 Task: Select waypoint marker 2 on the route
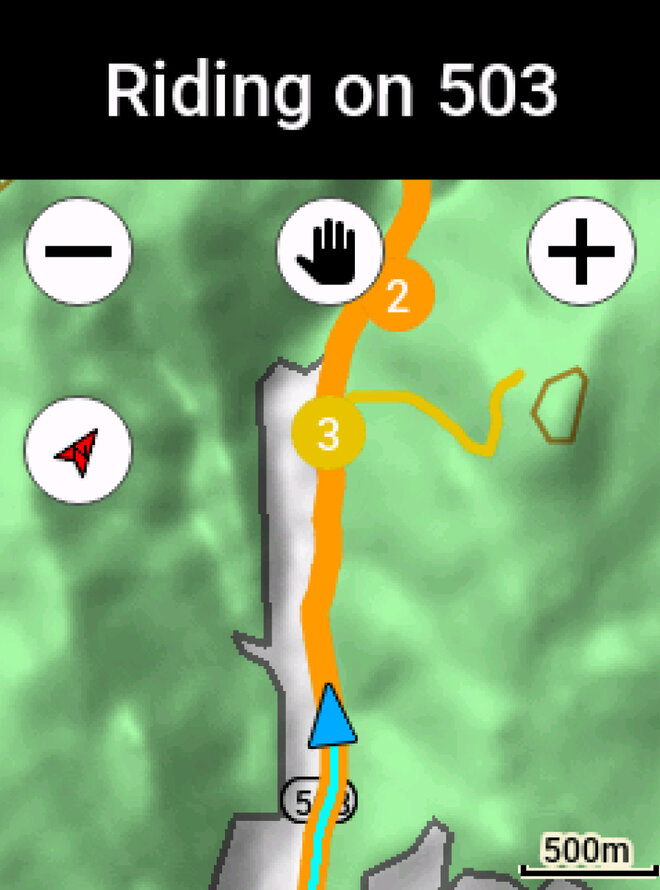click(x=398, y=297)
